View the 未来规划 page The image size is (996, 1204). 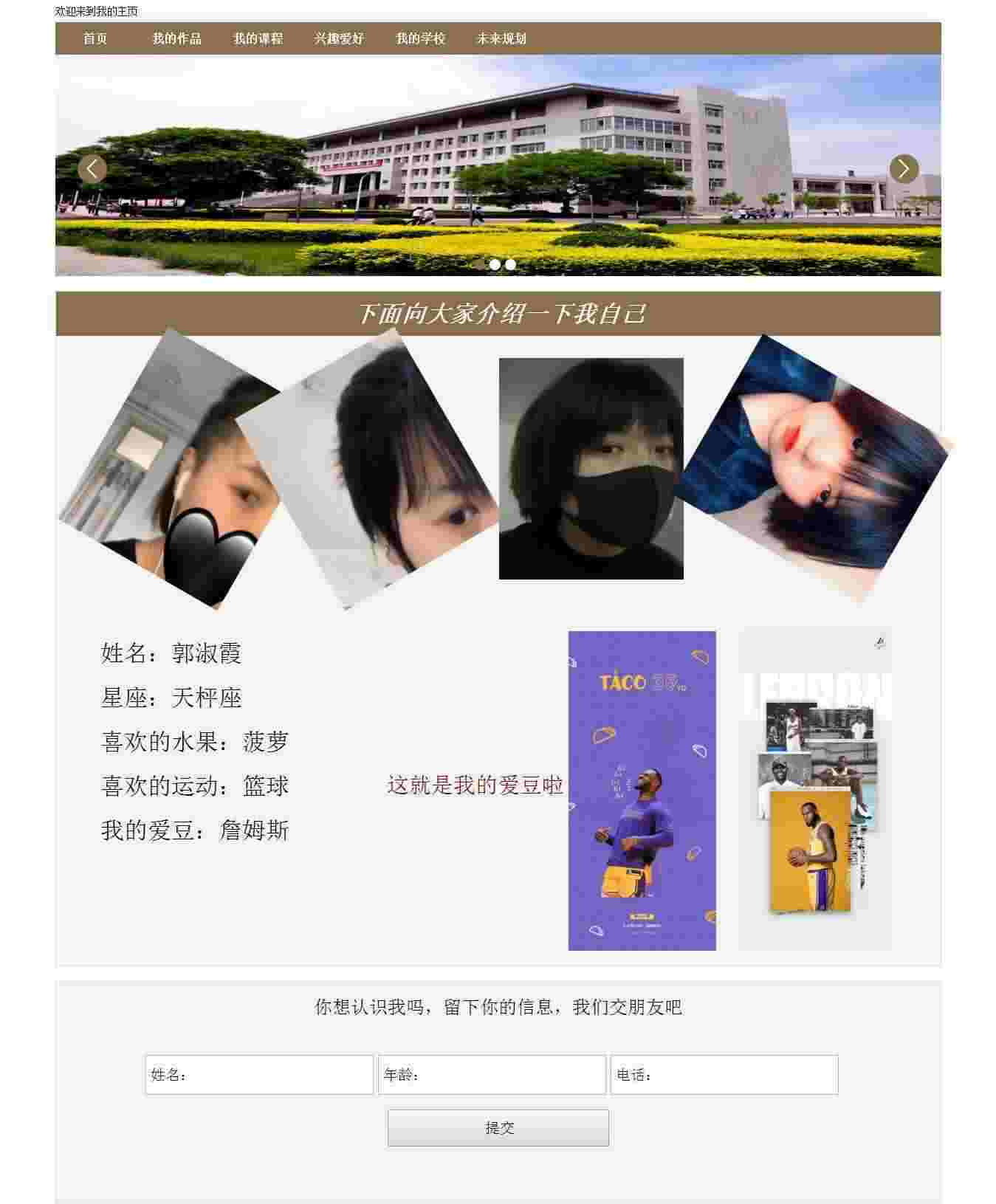(x=501, y=38)
